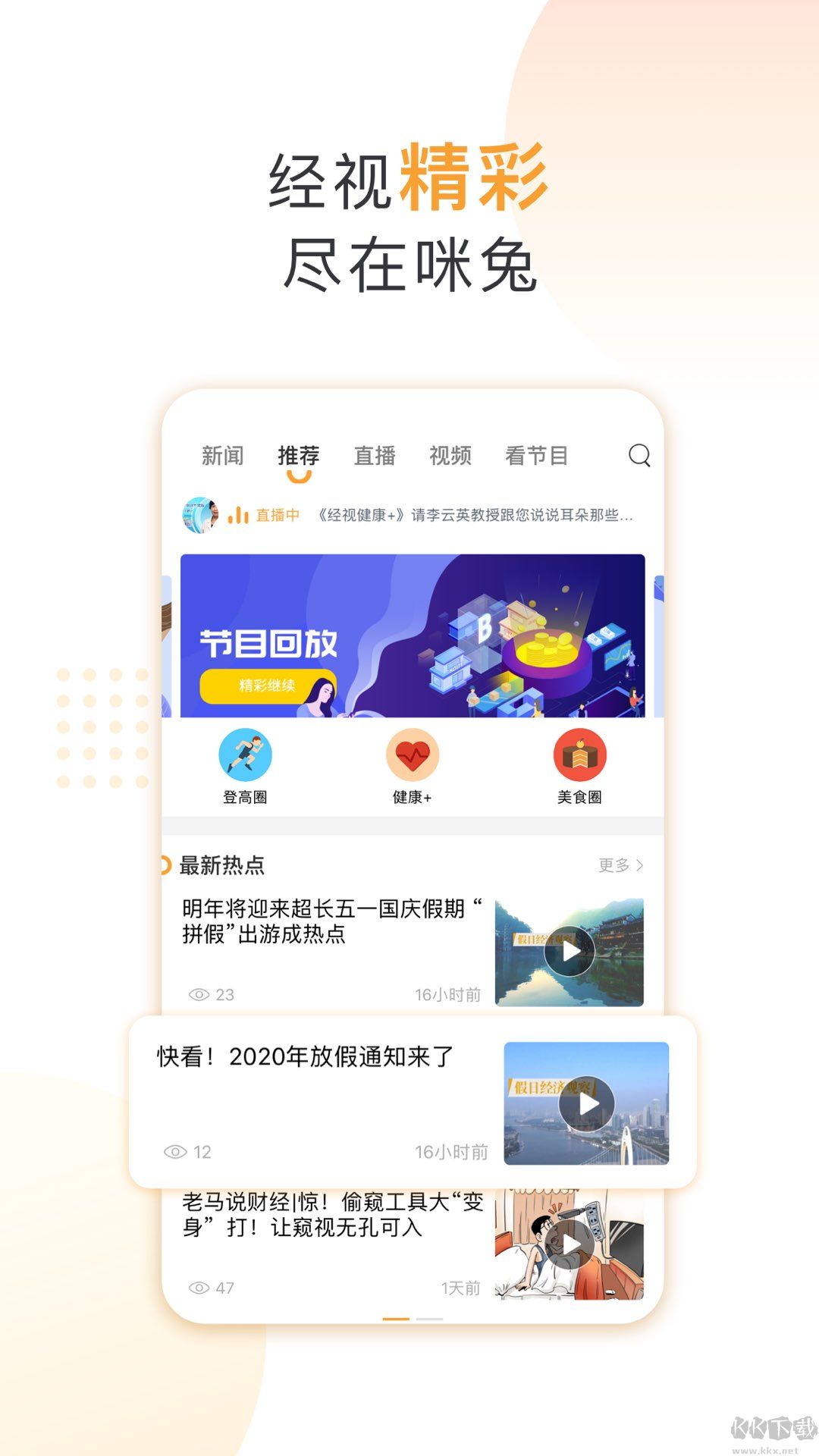Open the ongoing live stream 《经视健康+》

click(470, 513)
